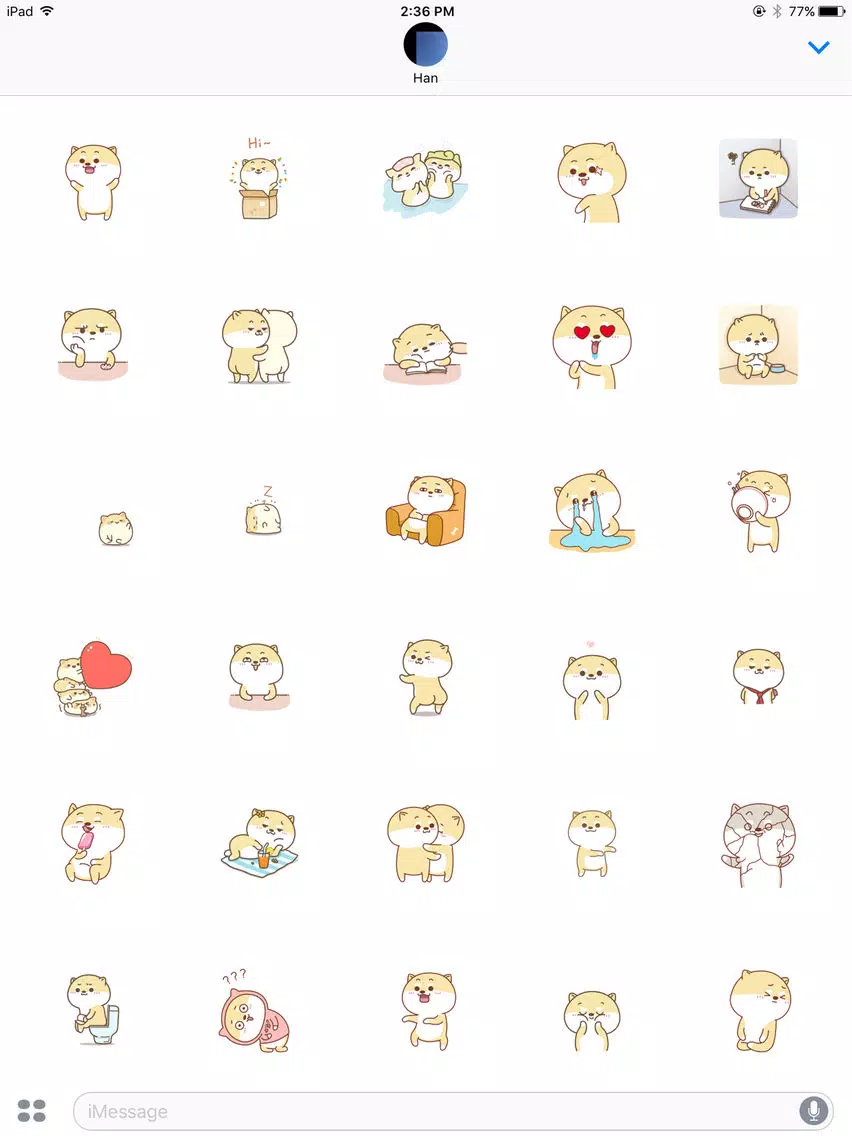
Task: Pick the dog wearing red tie sticker
Action: tap(758, 677)
